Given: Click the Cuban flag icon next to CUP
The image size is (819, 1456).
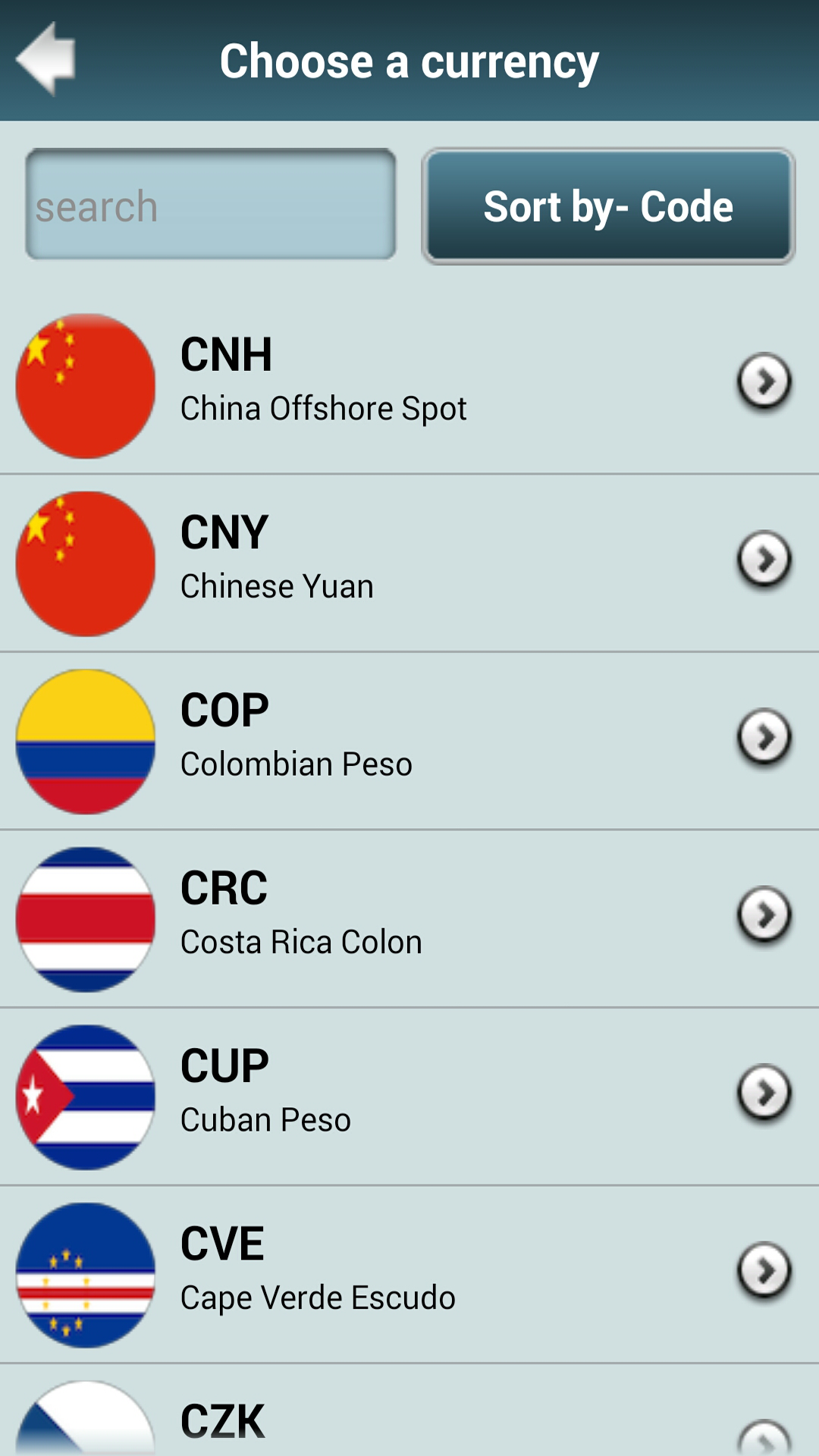Looking at the screenshot, I should (x=85, y=1095).
